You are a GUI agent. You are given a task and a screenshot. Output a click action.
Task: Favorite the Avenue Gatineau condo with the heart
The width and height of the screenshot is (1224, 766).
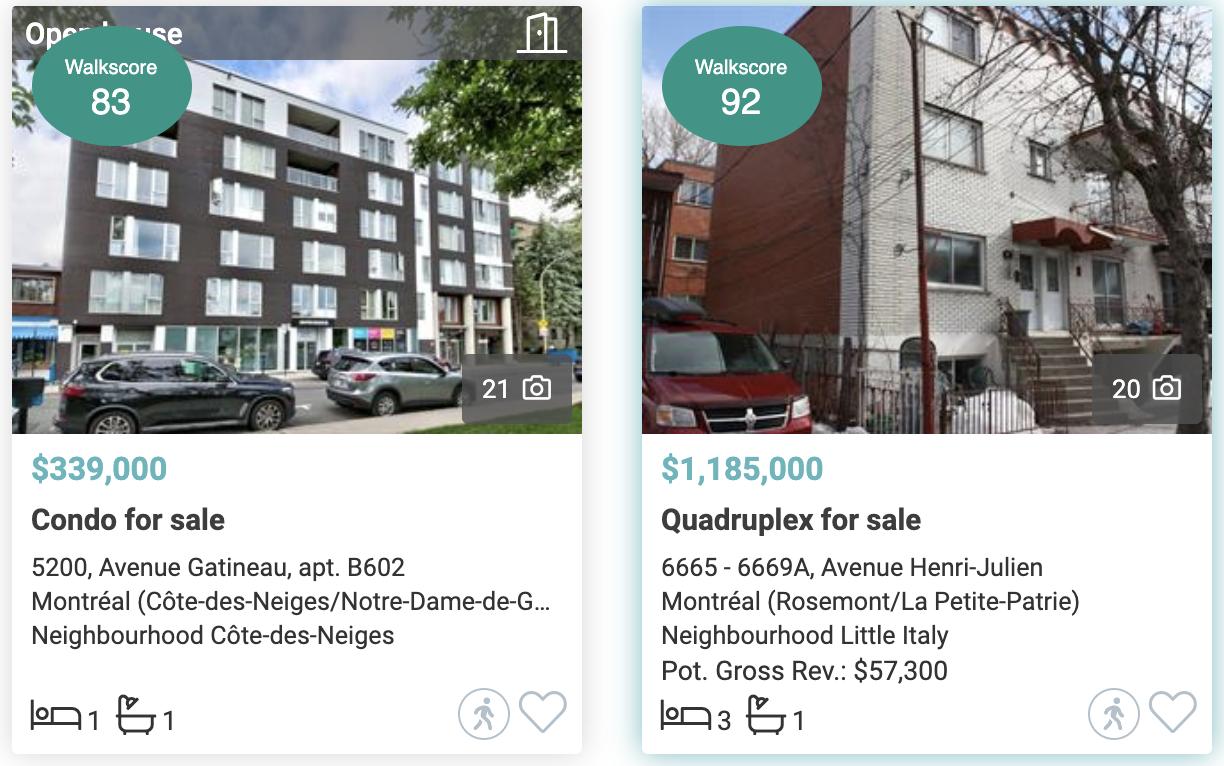click(x=543, y=713)
